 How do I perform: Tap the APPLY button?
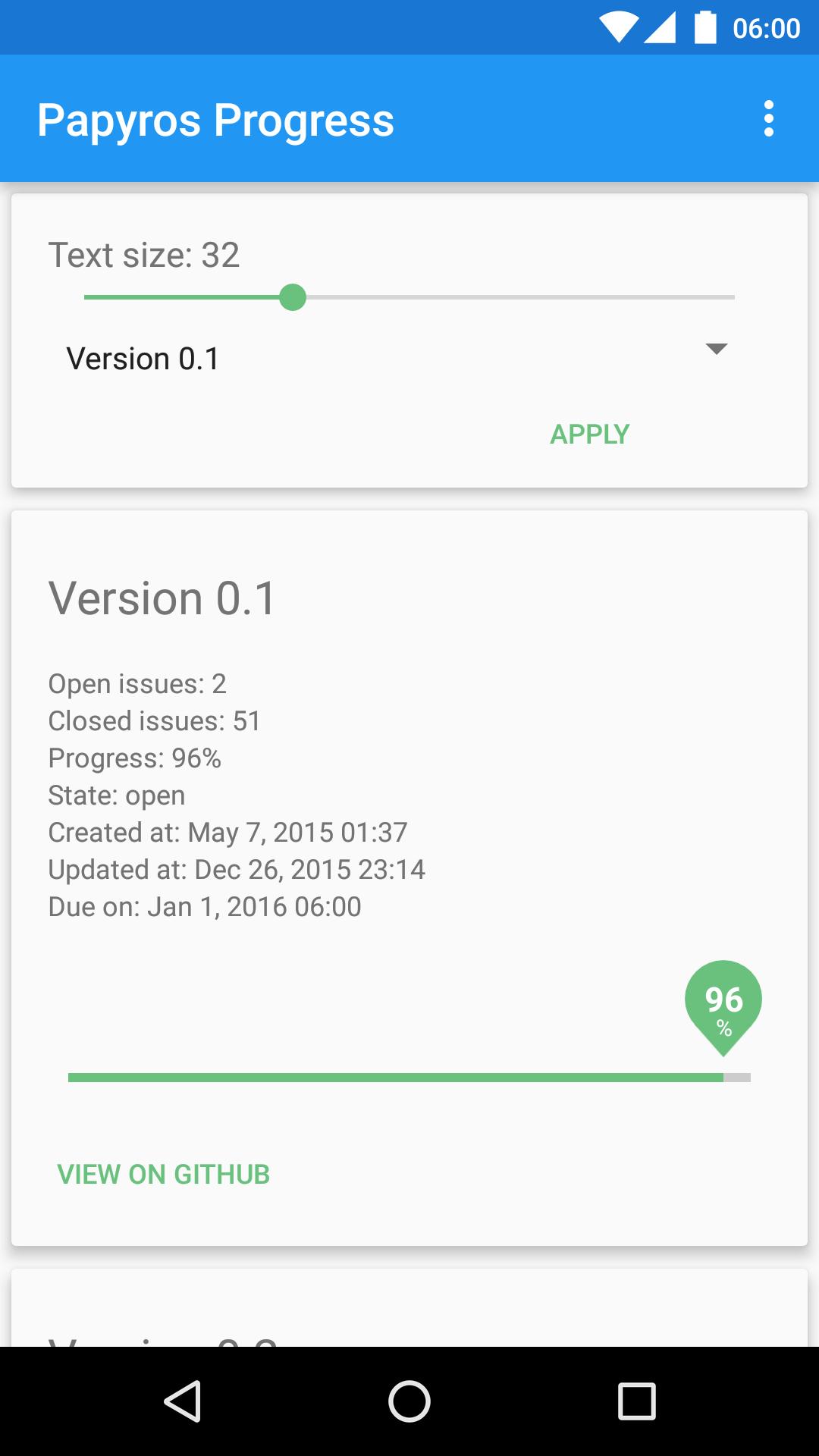[x=589, y=435]
